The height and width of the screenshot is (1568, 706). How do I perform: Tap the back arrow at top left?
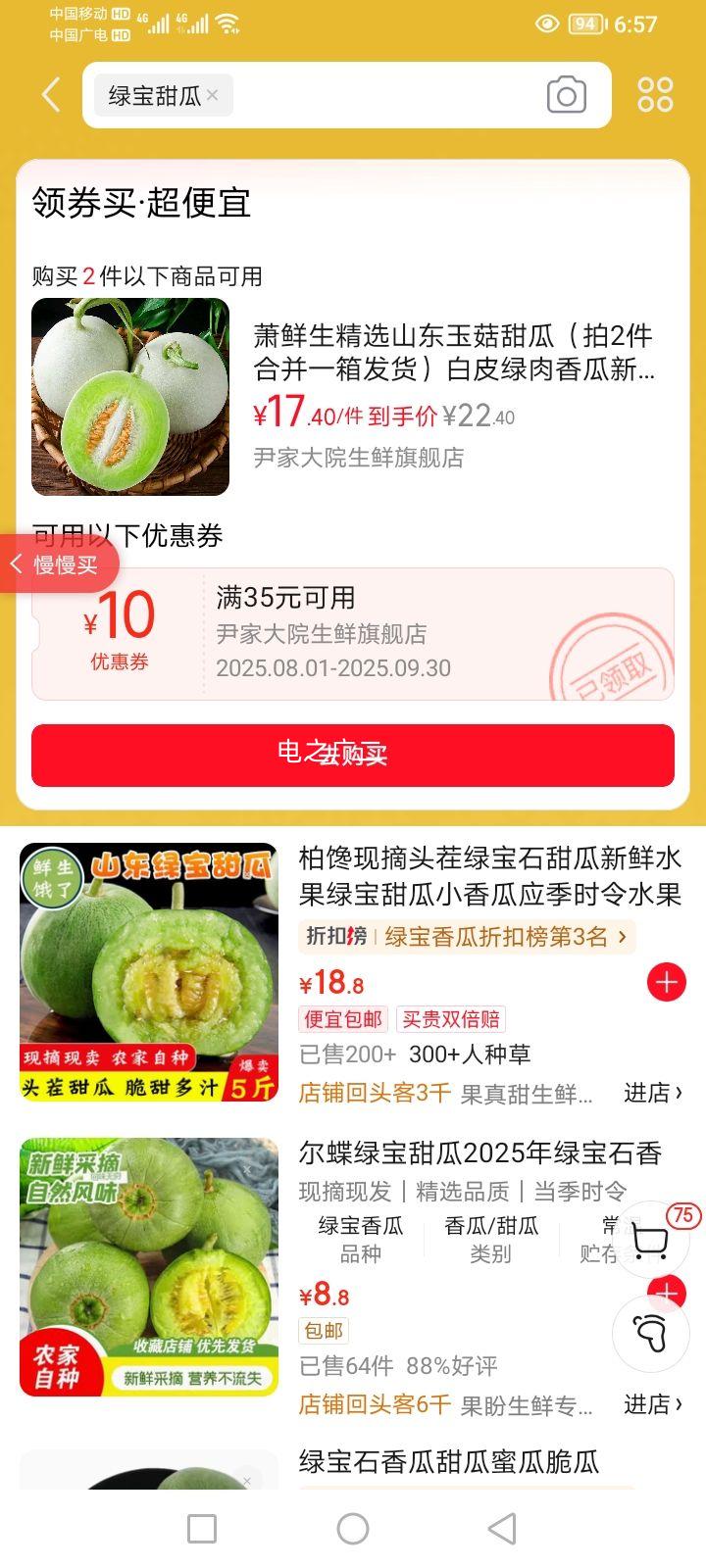click(49, 94)
